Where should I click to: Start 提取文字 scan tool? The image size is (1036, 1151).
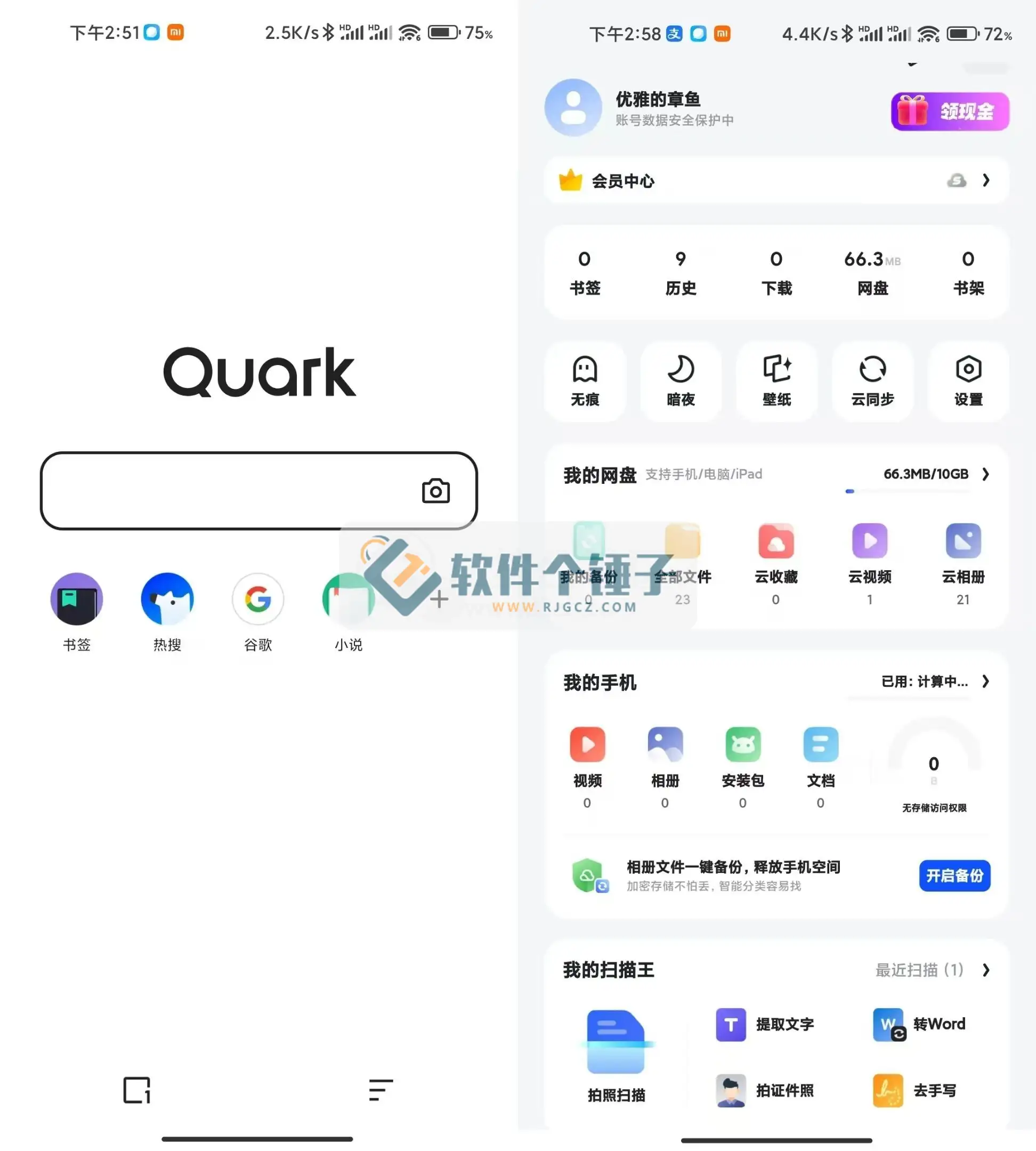(x=765, y=1024)
